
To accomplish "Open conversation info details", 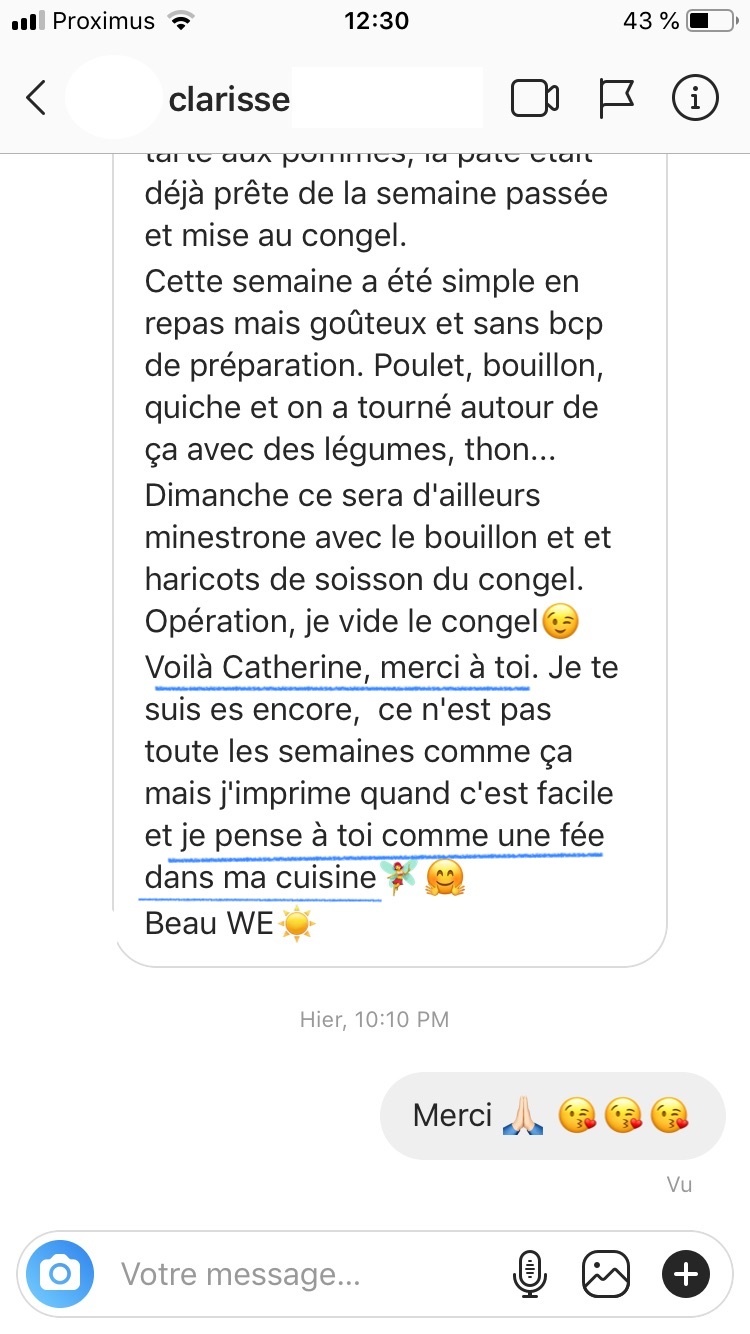I will click(694, 98).
